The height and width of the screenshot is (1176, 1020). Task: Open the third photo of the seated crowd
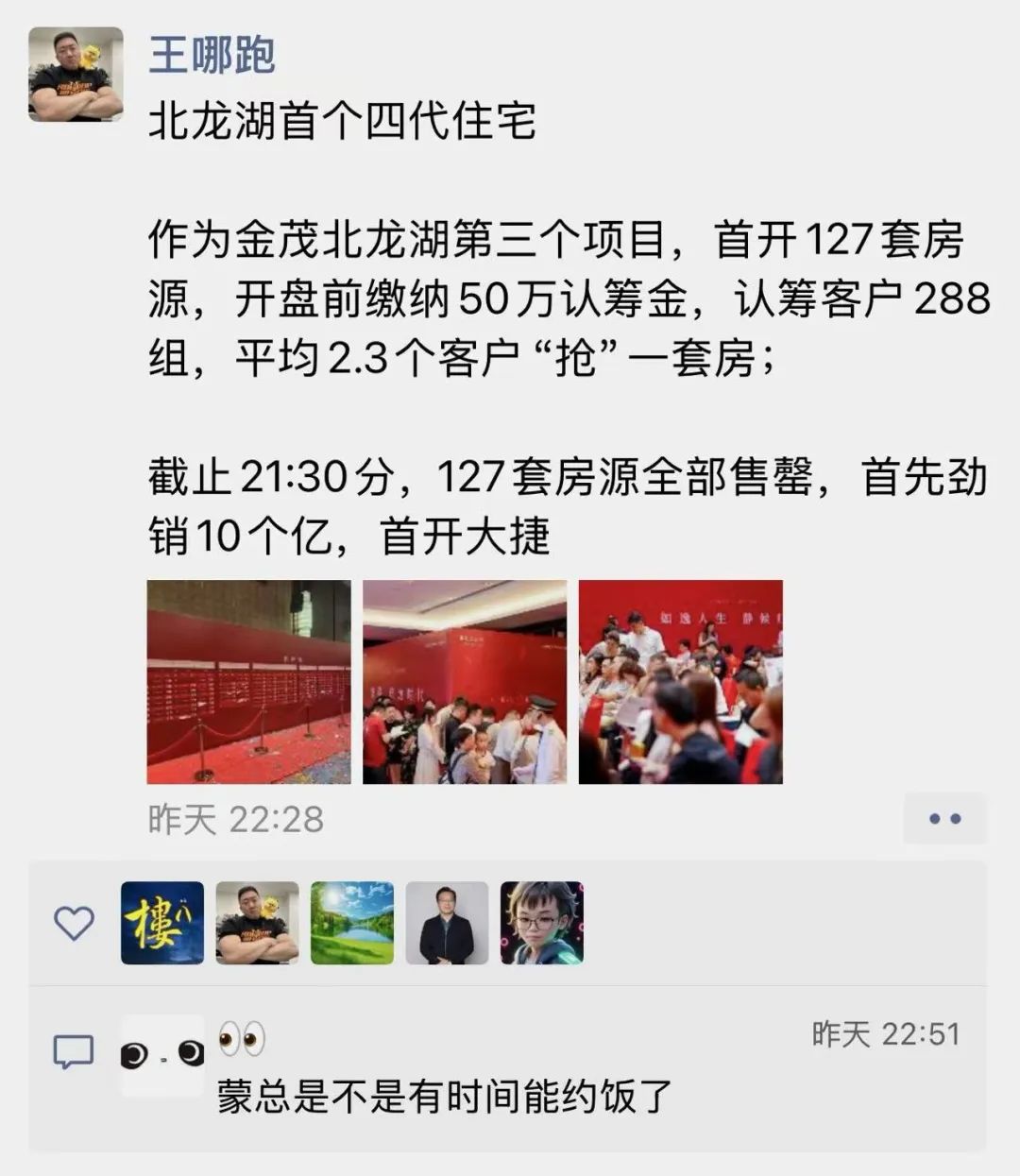coord(680,681)
